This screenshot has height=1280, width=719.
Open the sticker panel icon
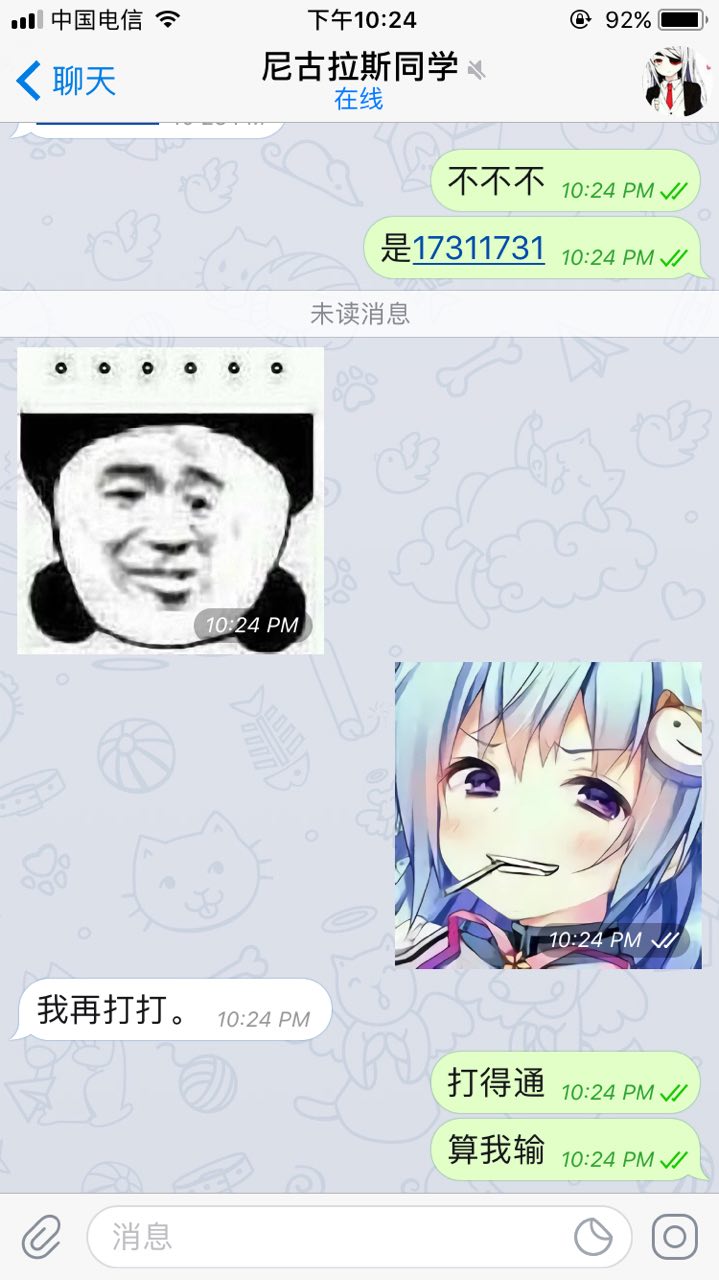coord(593,1237)
